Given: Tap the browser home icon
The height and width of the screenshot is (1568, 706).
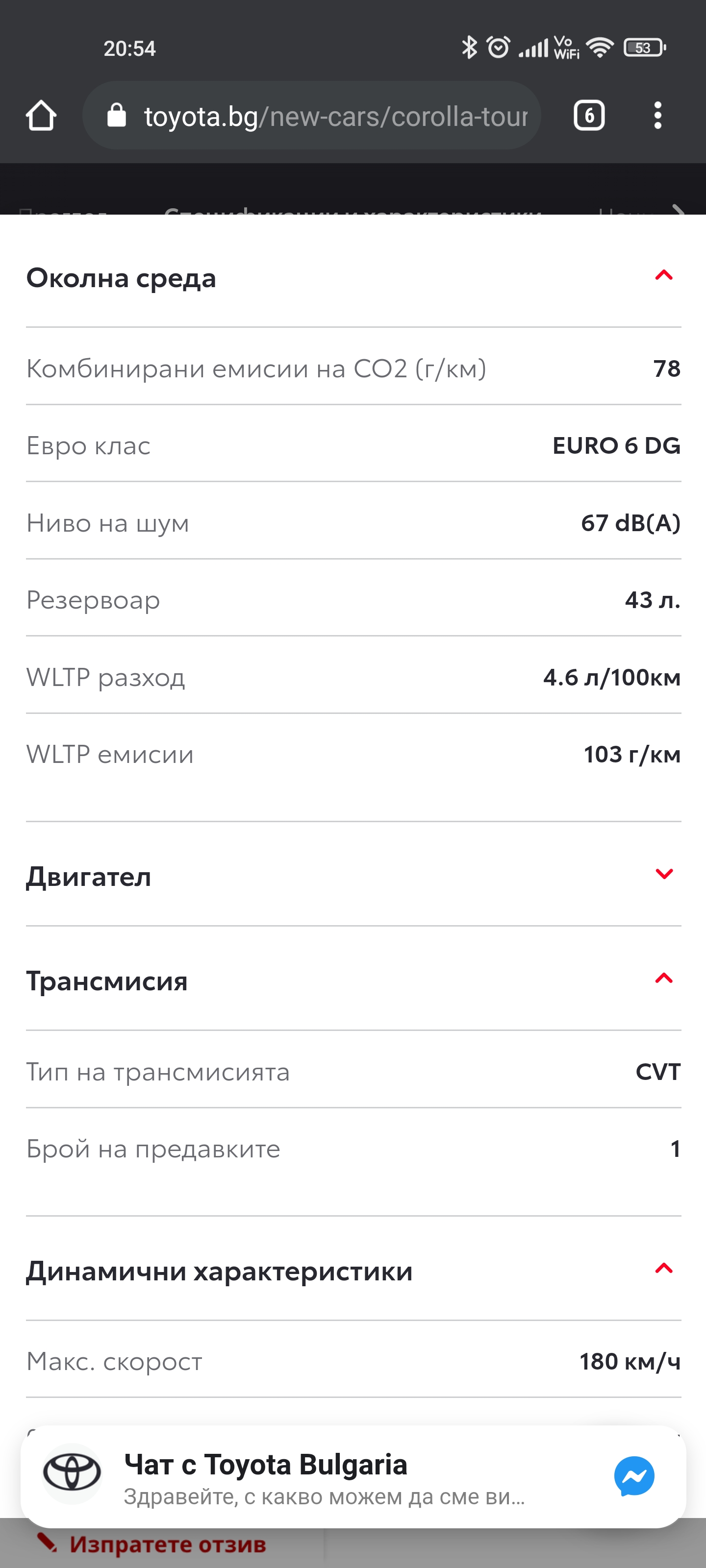Looking at the screenshot, I should pyautogui.click(x=41, y=116).
